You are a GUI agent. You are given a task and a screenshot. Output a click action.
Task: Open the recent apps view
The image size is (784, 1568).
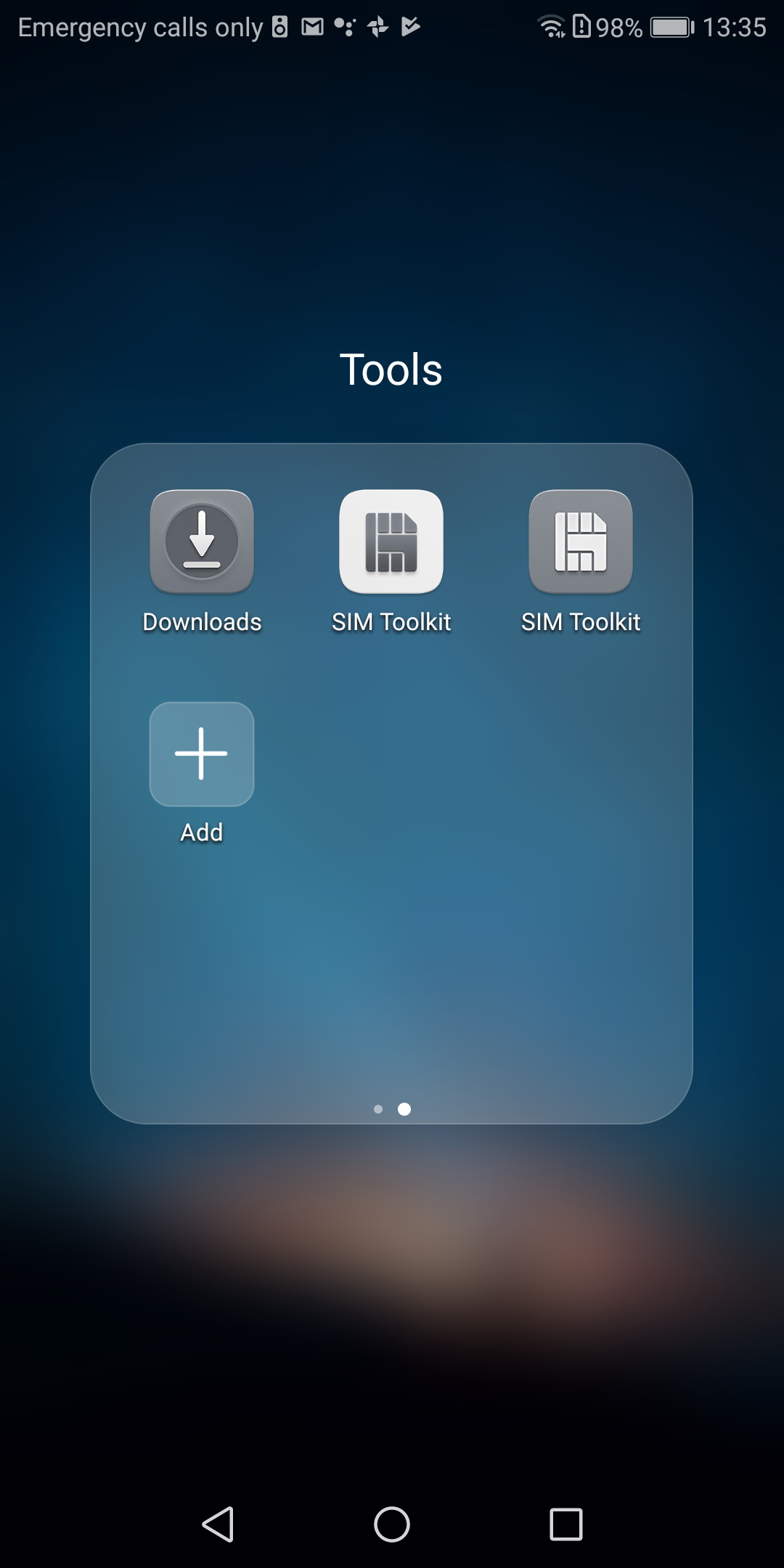566,1524
